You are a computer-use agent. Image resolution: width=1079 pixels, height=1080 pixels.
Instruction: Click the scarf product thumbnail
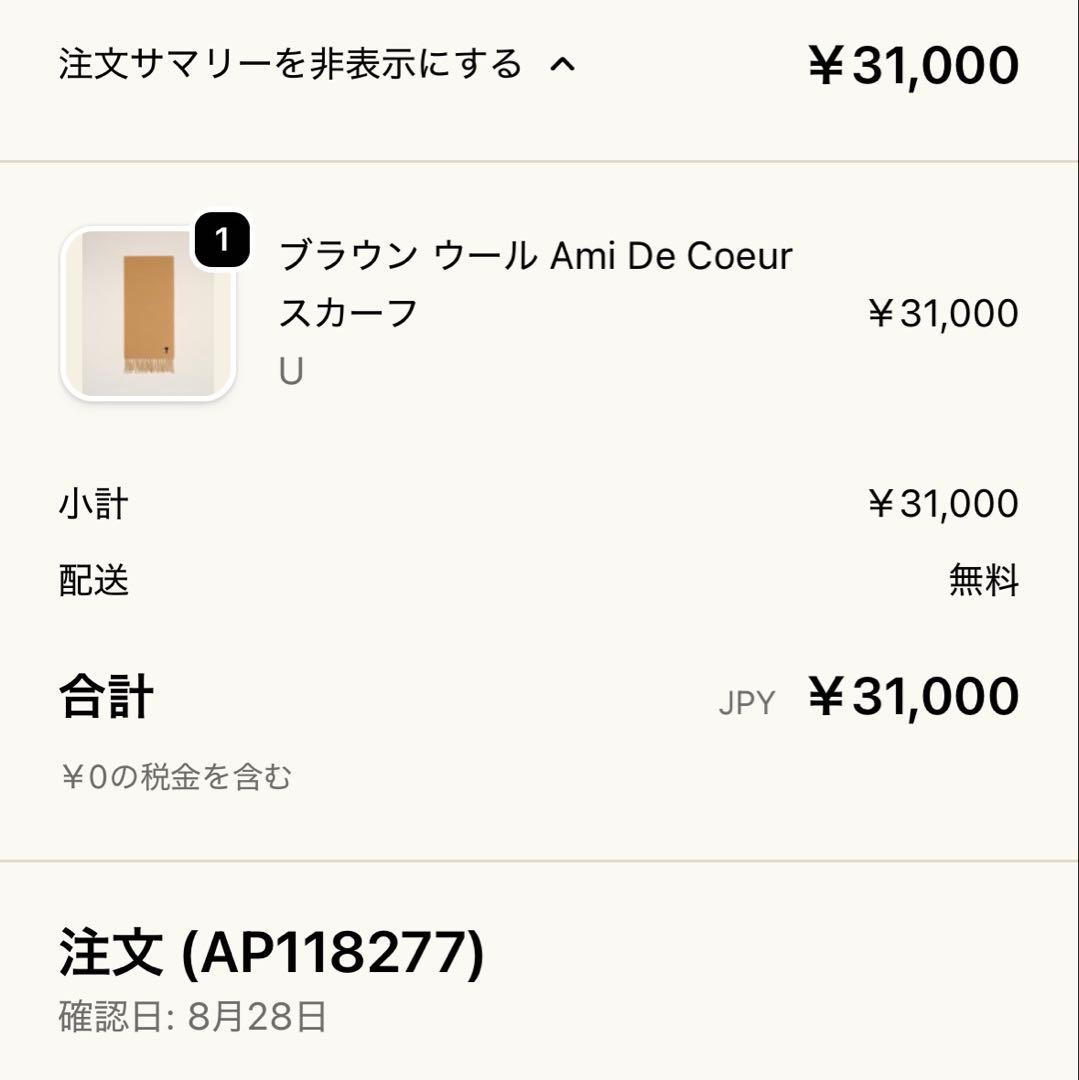(x=148, y=313)
